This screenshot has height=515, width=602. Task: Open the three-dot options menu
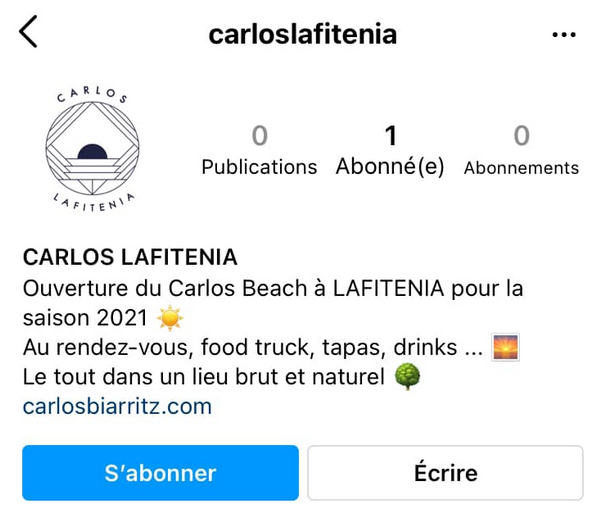564,35
